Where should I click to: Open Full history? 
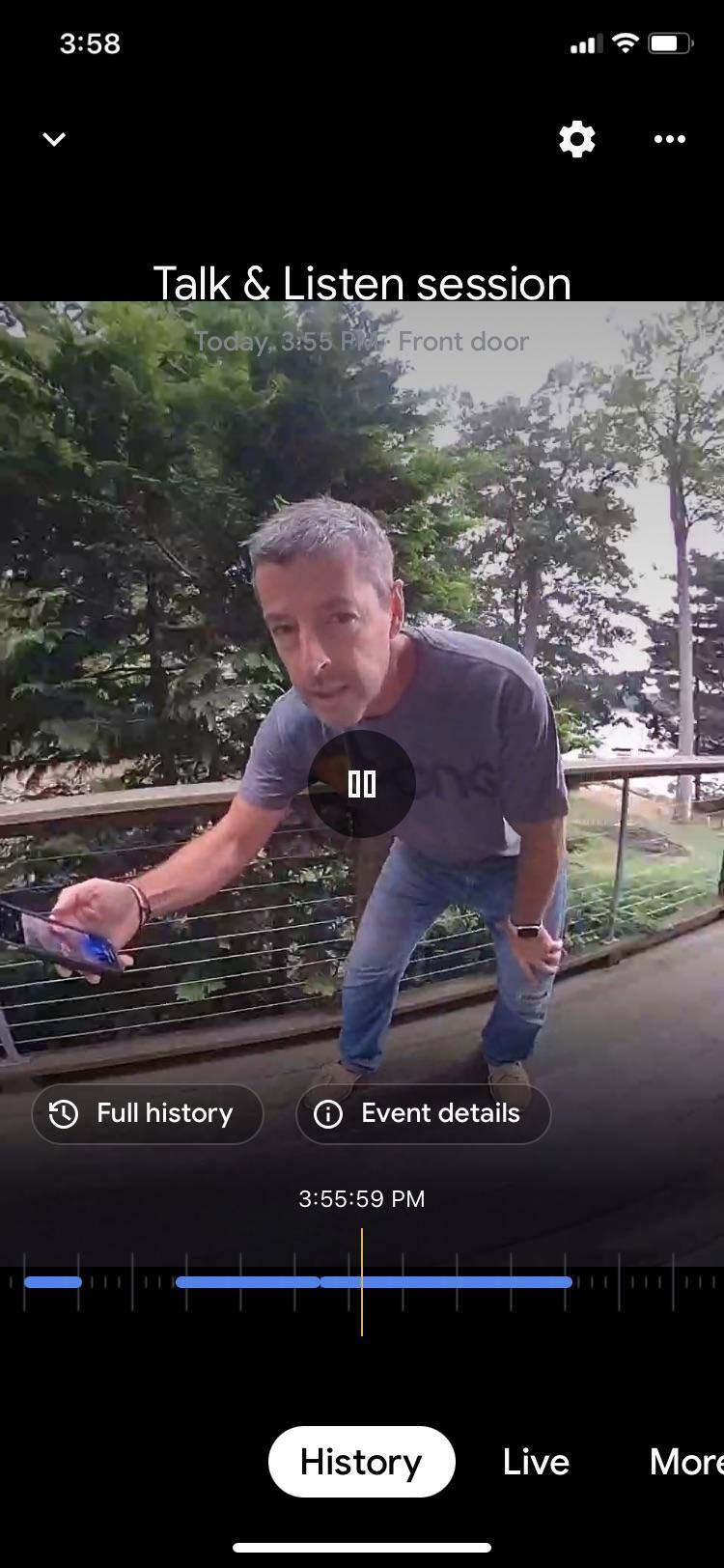(x=148, y=1113)
